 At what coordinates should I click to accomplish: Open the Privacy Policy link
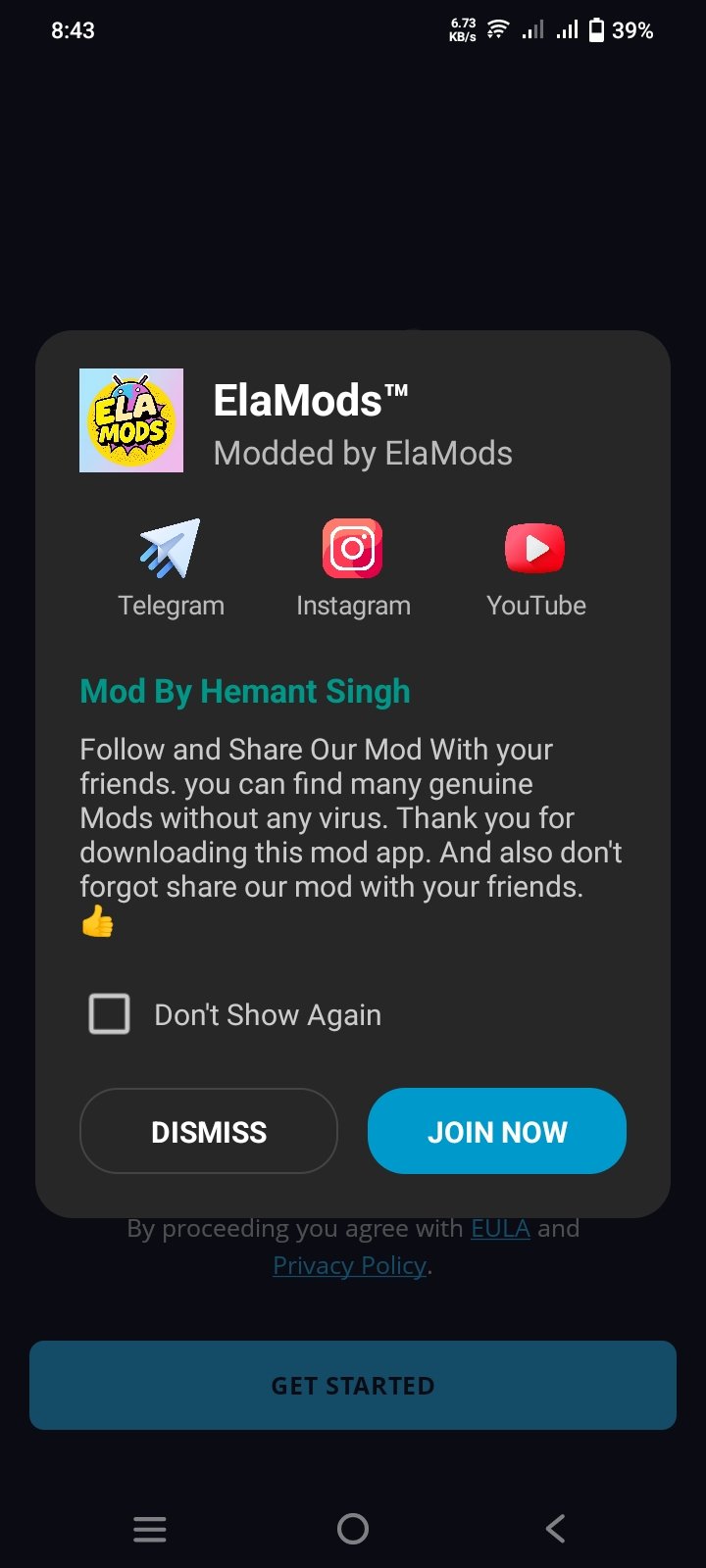pos(350,1265)
